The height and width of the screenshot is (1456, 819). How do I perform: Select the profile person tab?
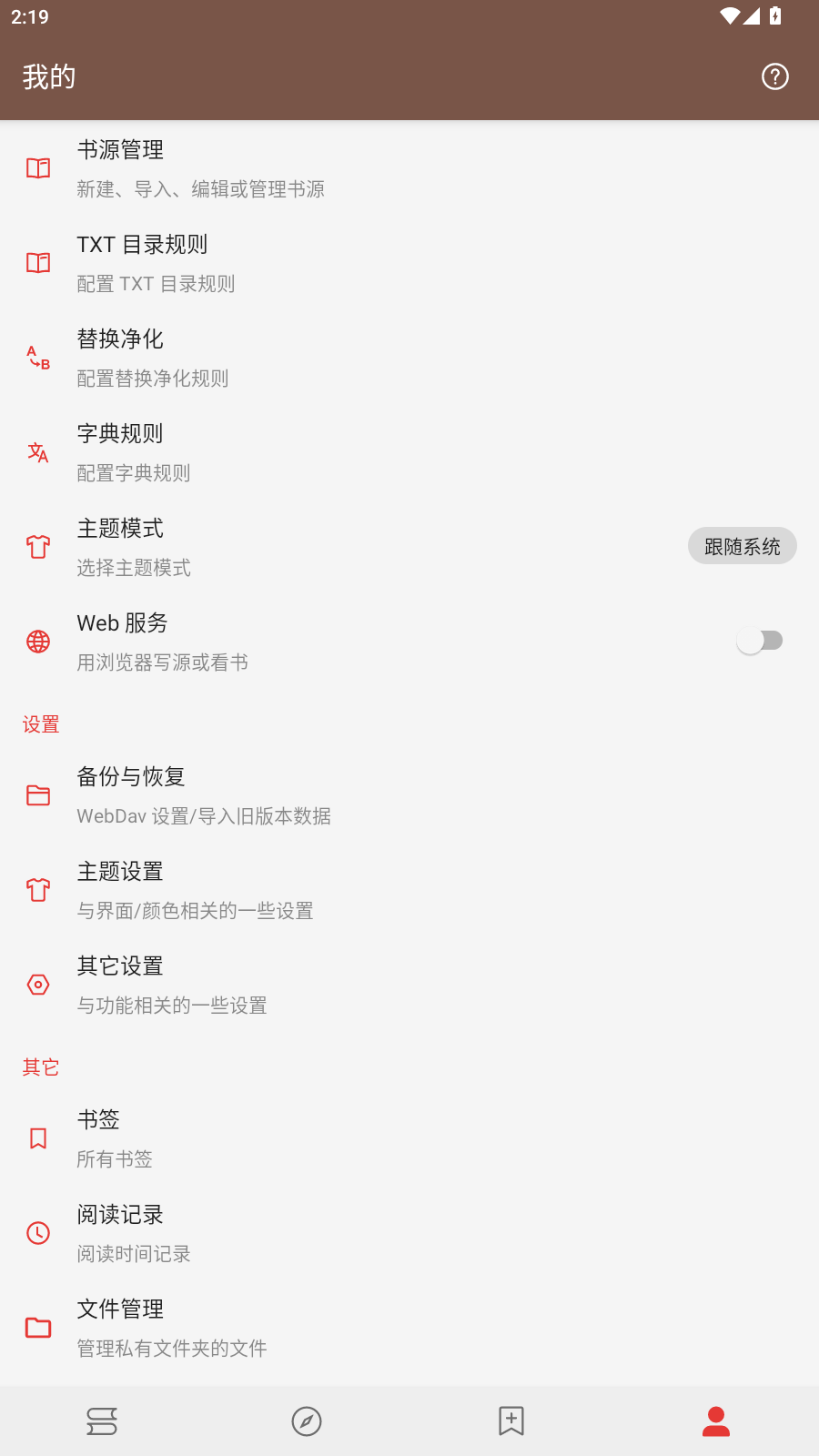(716, 1421)
